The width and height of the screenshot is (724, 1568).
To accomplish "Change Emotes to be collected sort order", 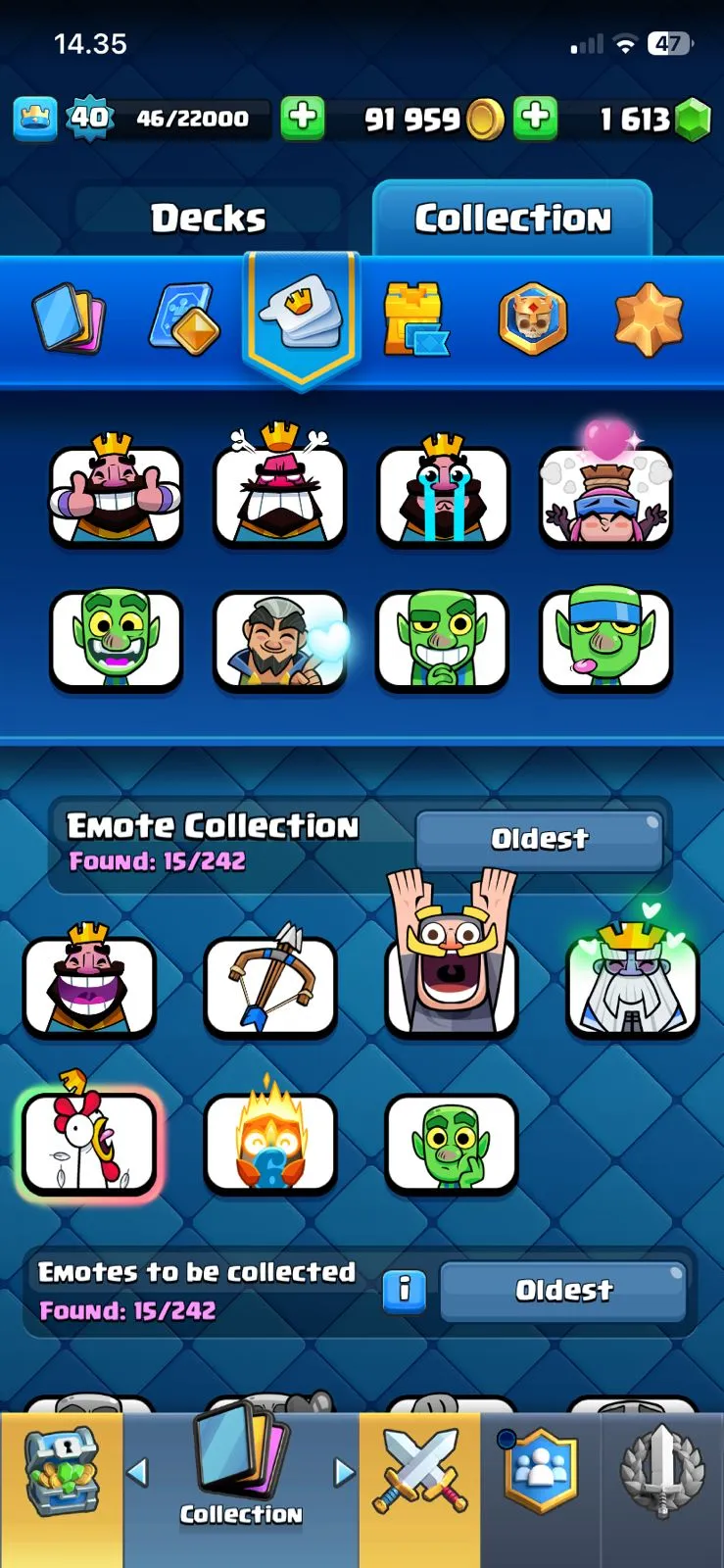I will pyautogui.click(x=563, y=1291).
